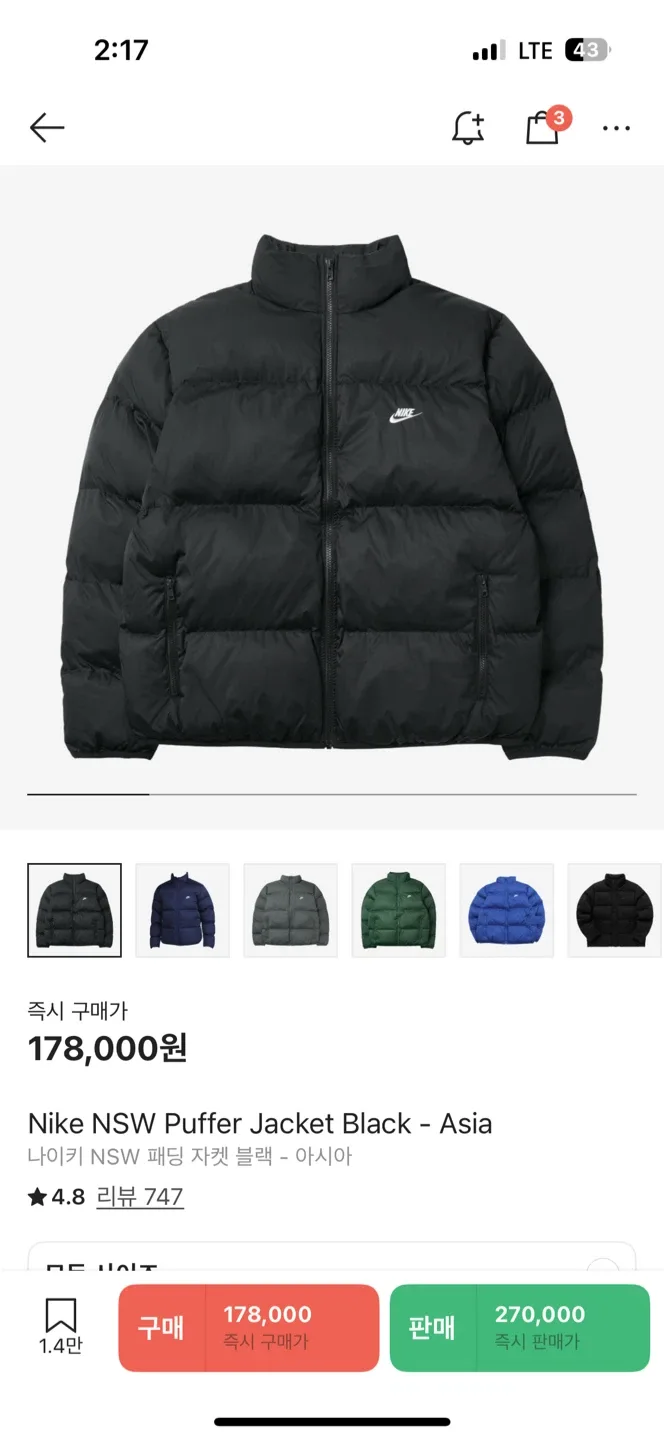The image size is (664, 1440).
Task: View the main puffer jacket image
Action: [x=332, y=495]
